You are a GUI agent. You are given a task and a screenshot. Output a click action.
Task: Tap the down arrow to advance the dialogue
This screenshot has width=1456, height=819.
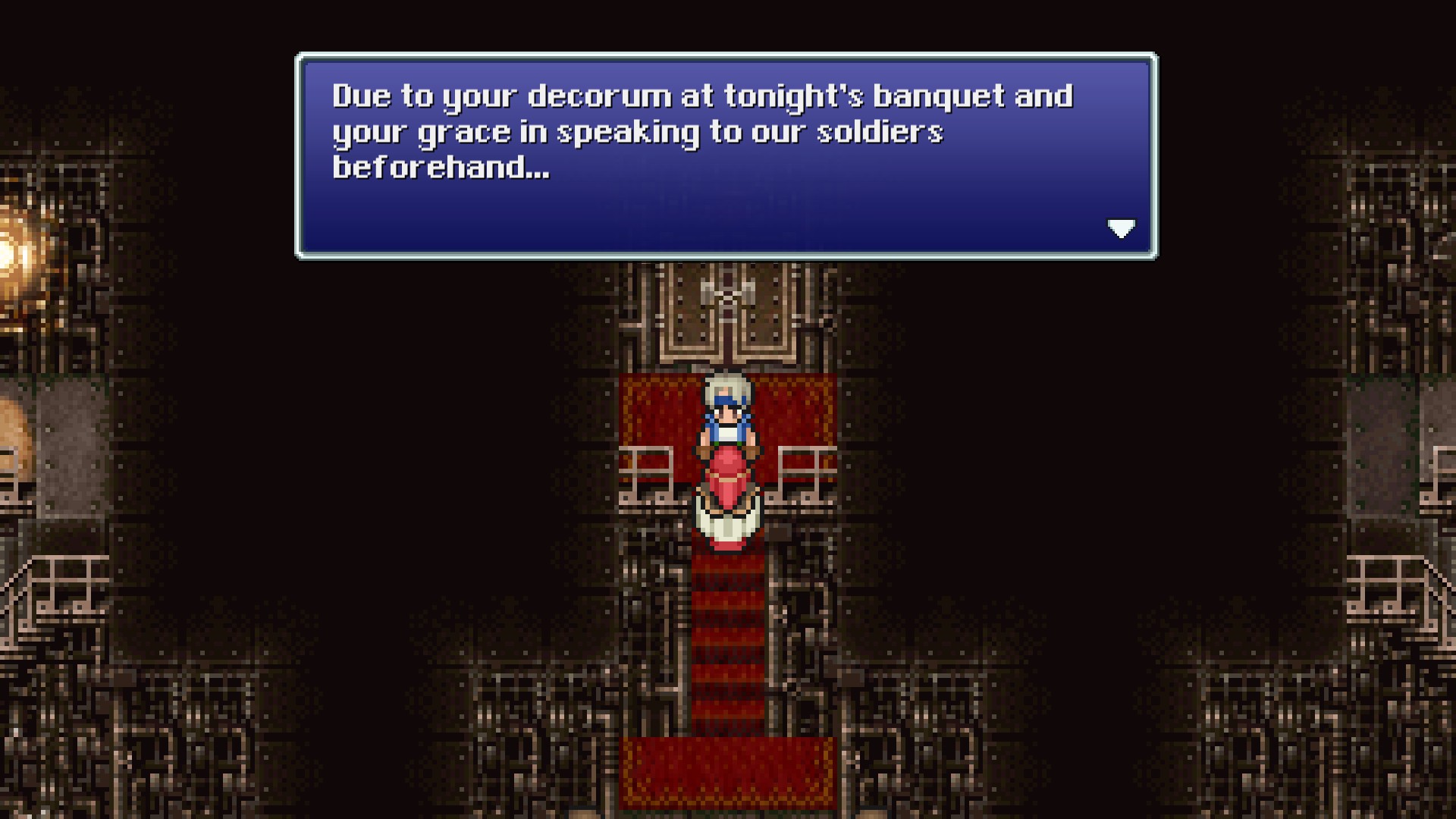(x=1121, y=228)
